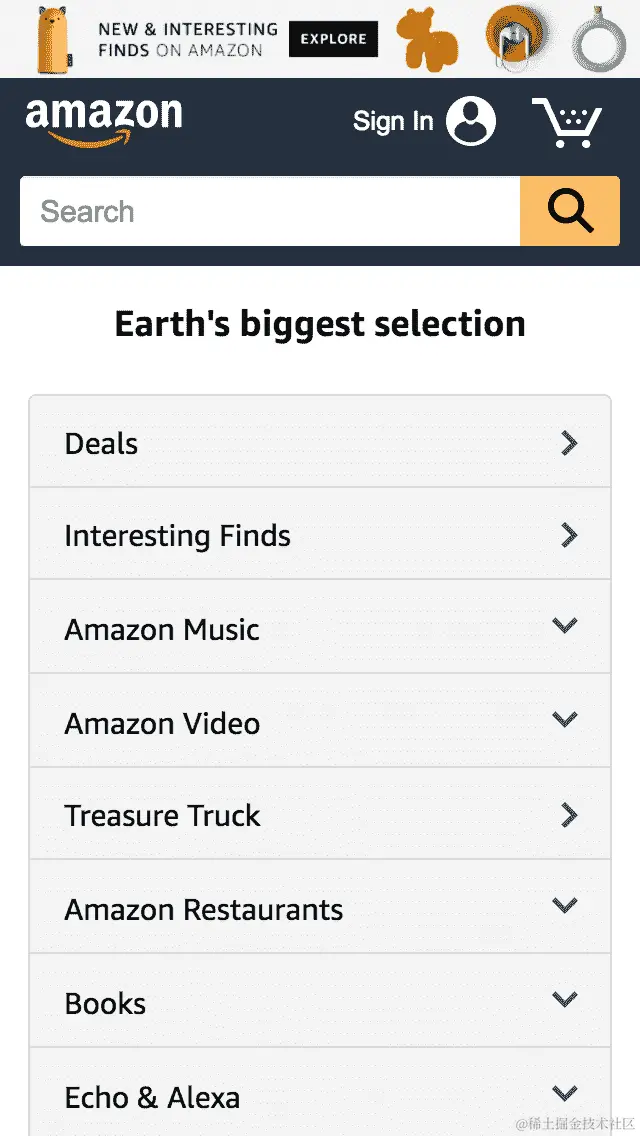The height and width of the screenshot is (1136, 640).
Task: Open the Deals category
Action: [320, 443]
